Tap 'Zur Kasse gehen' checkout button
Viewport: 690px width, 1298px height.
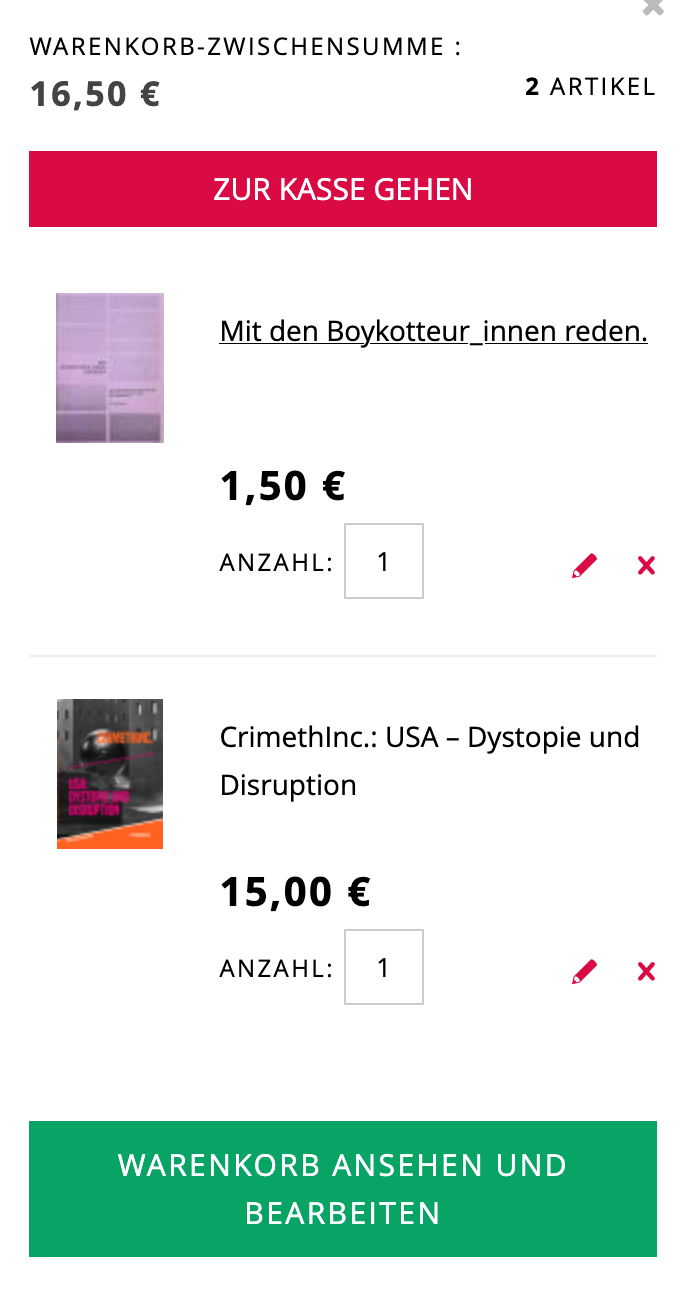343,189
